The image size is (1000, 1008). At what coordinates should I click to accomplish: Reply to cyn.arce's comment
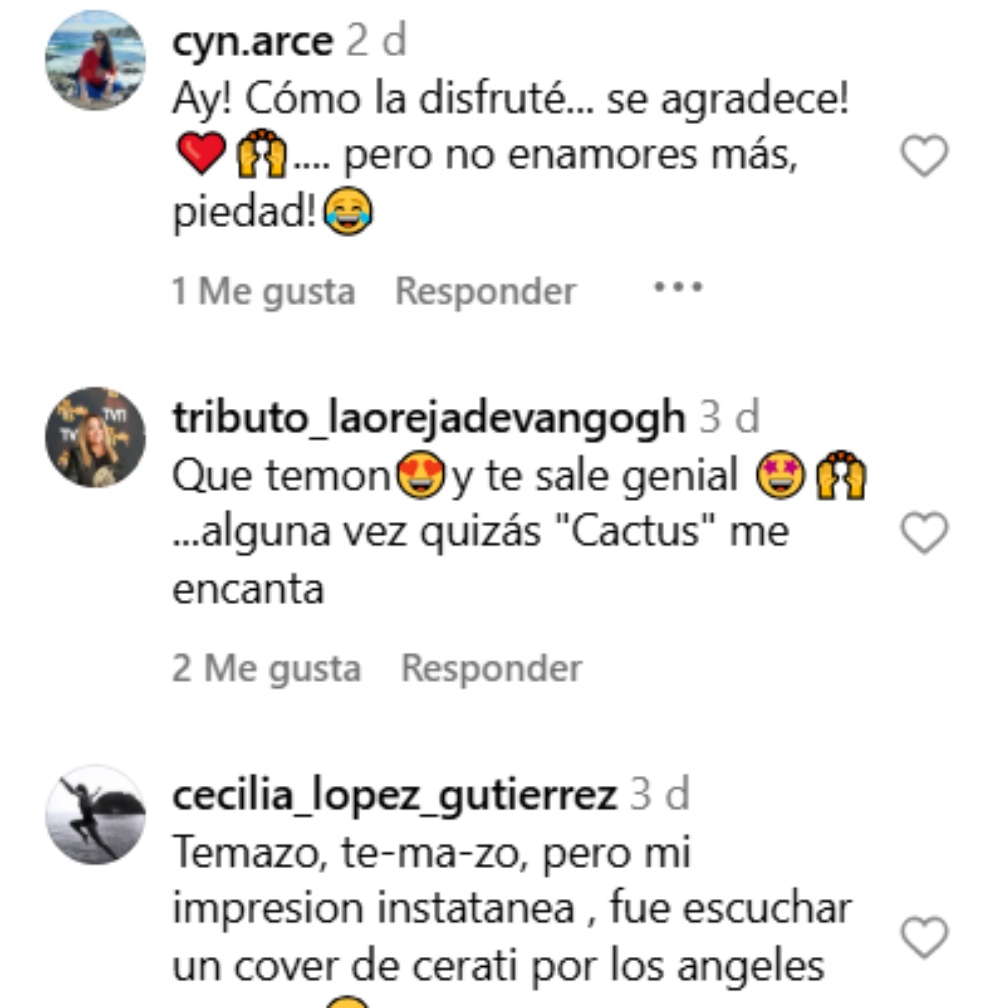(485, 291)
